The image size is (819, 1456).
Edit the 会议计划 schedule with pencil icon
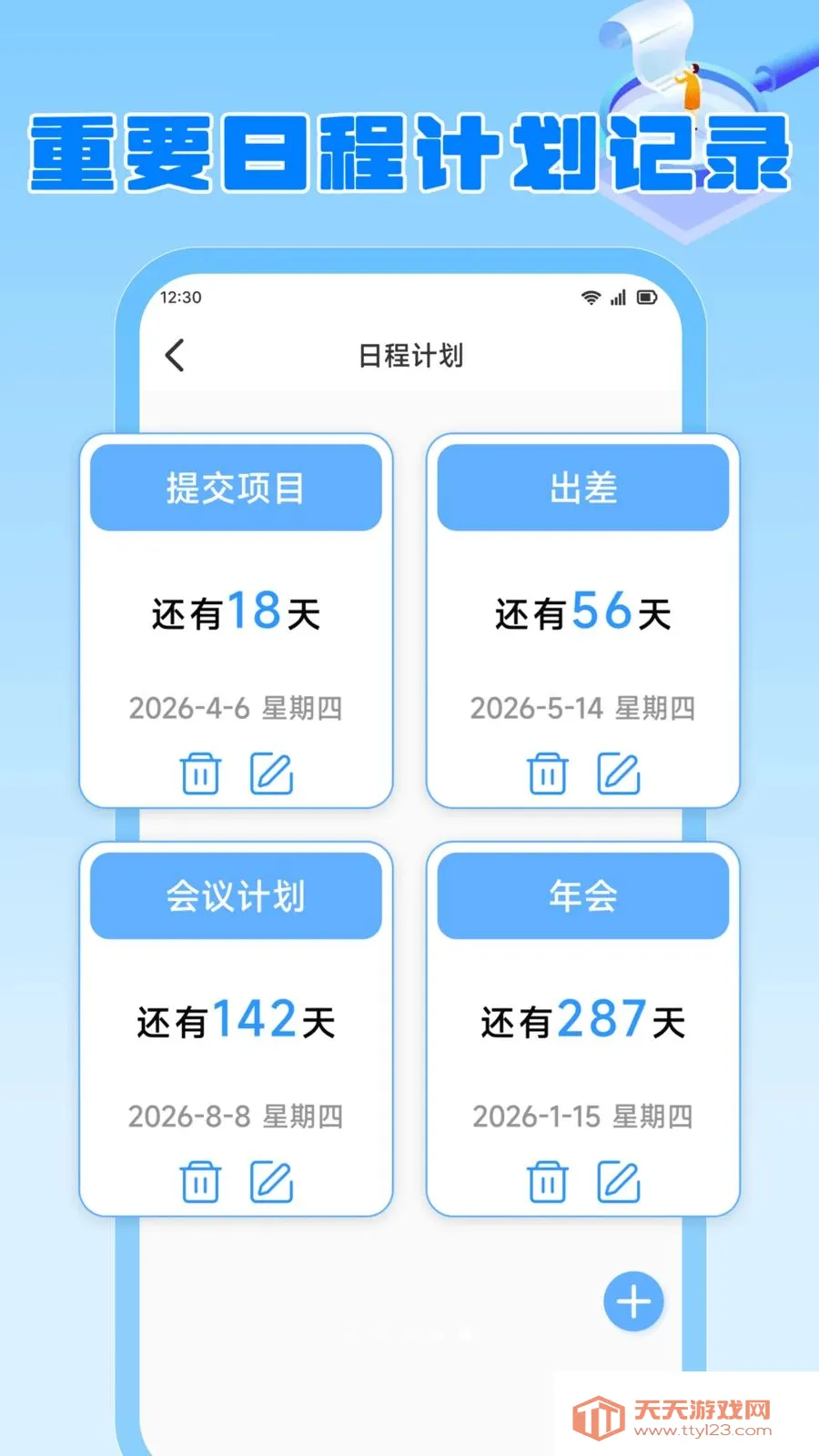270,1182
